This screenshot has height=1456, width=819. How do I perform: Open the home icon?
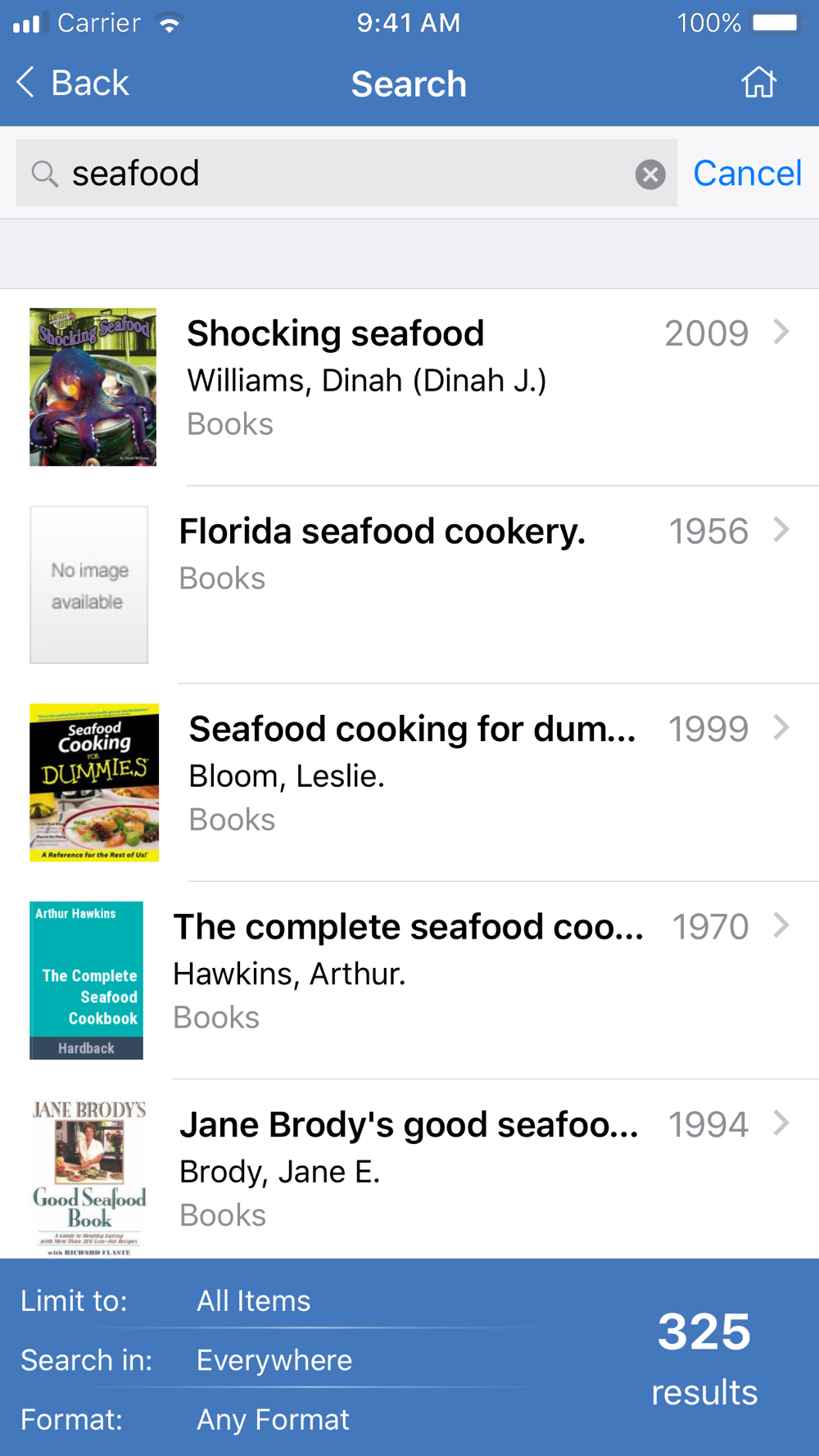(x=758, y=83)
